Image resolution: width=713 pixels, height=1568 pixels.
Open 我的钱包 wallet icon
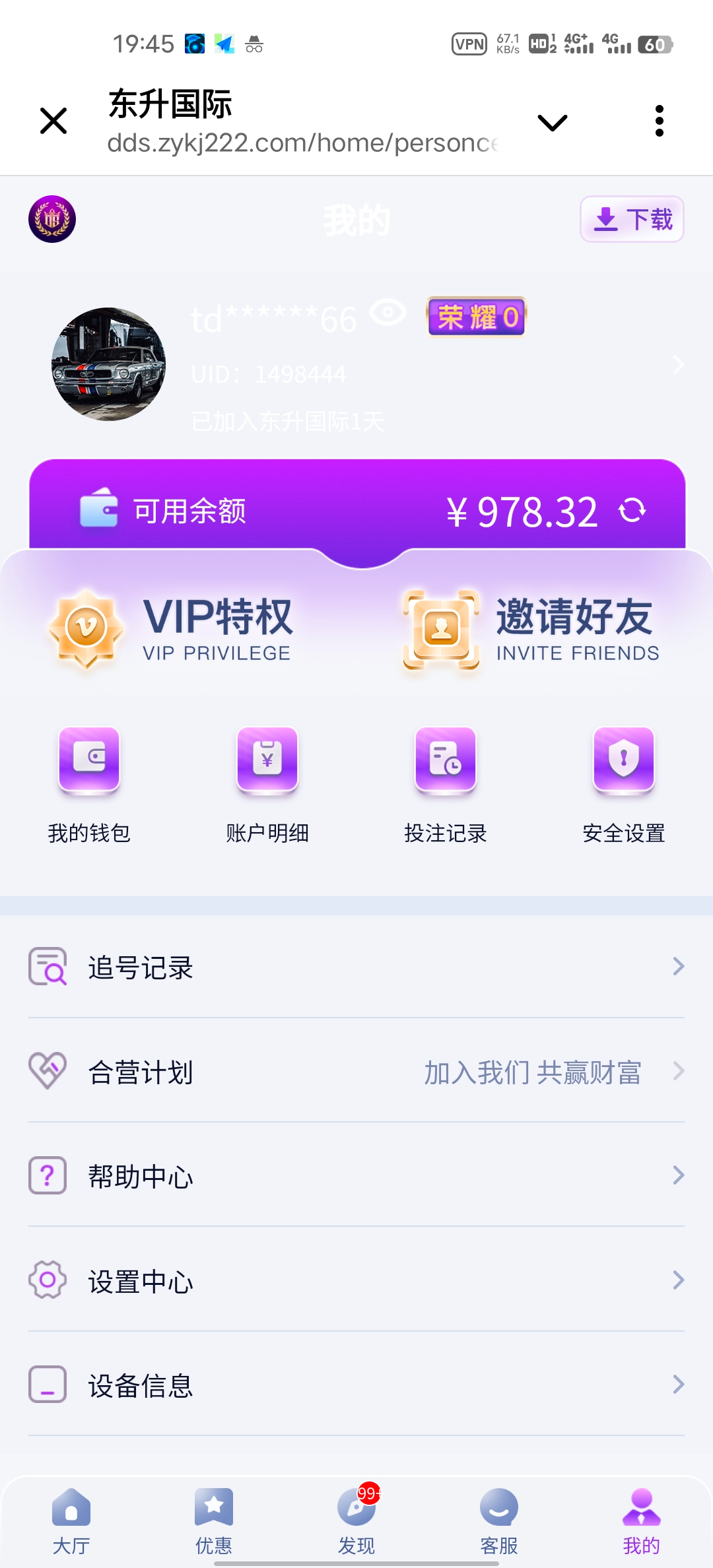88,761
